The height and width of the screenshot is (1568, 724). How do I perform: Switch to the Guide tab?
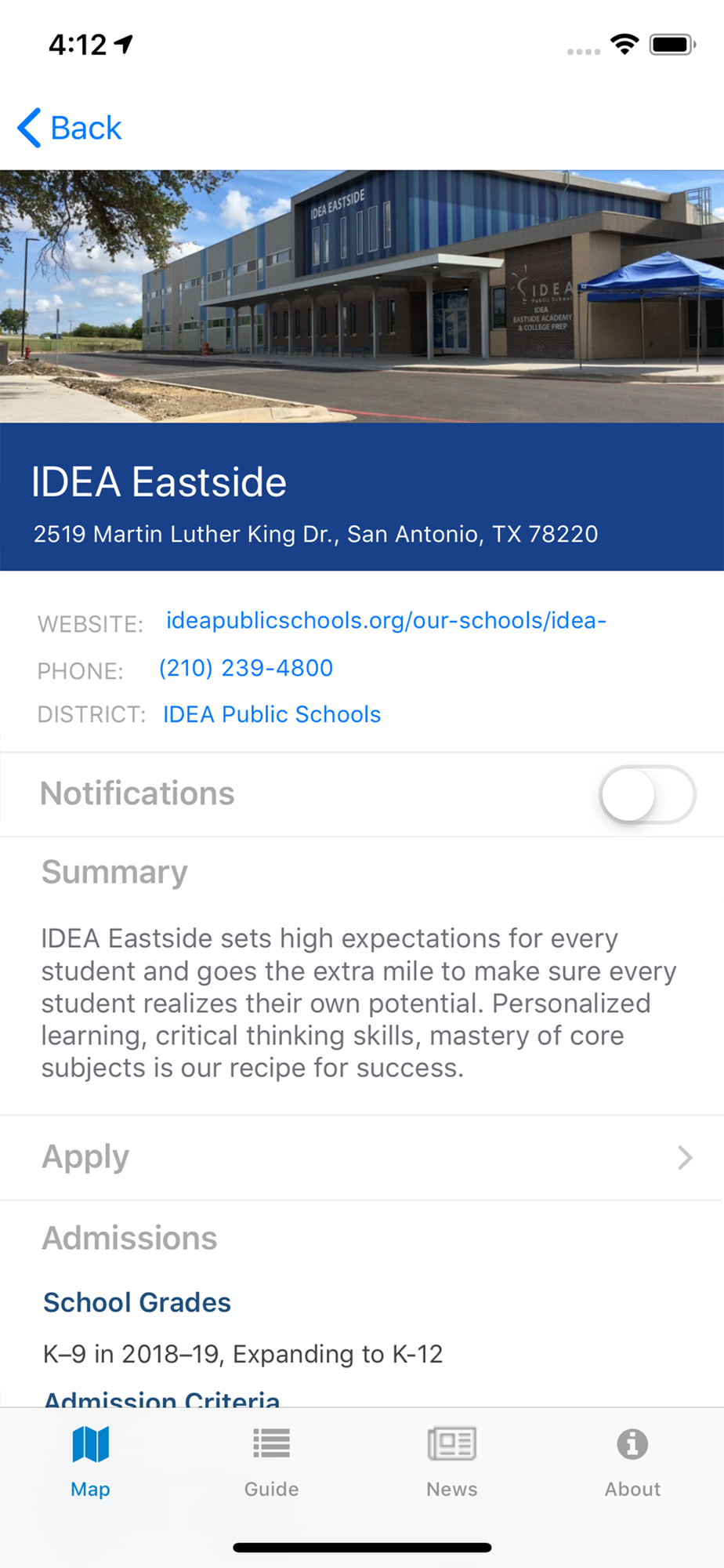click(x=271, y=1461)
